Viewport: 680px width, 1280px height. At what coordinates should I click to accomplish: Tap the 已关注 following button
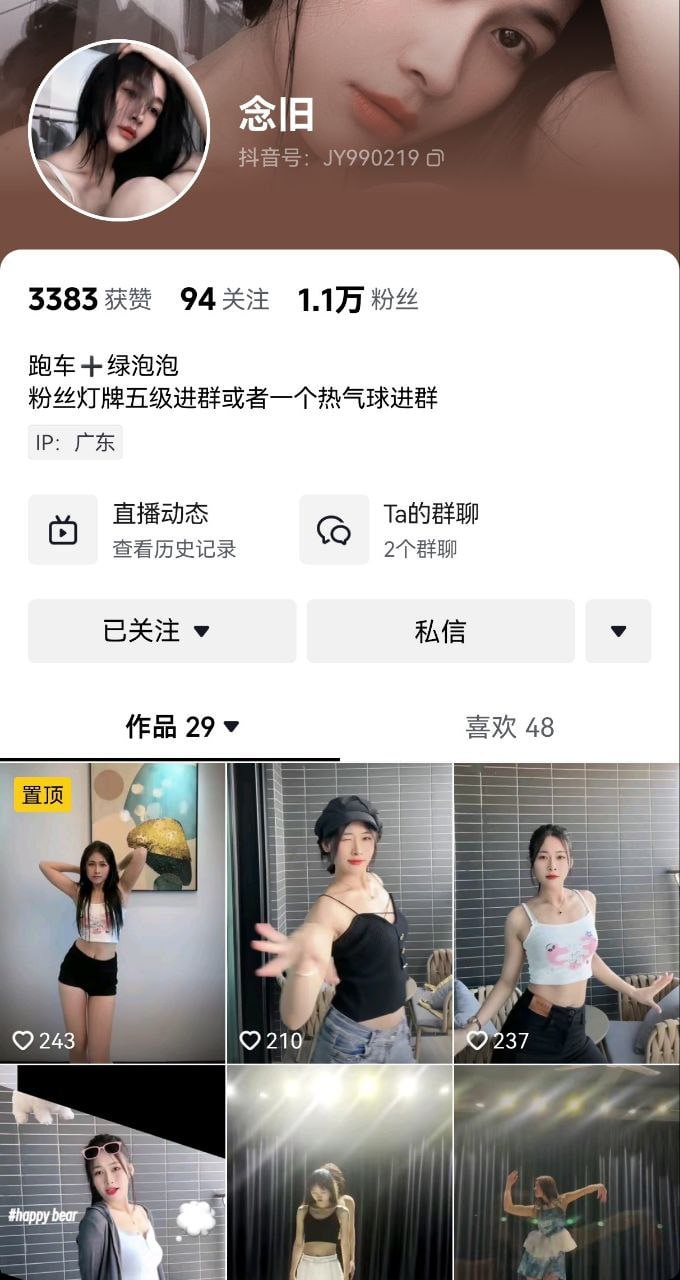(161, 631)
